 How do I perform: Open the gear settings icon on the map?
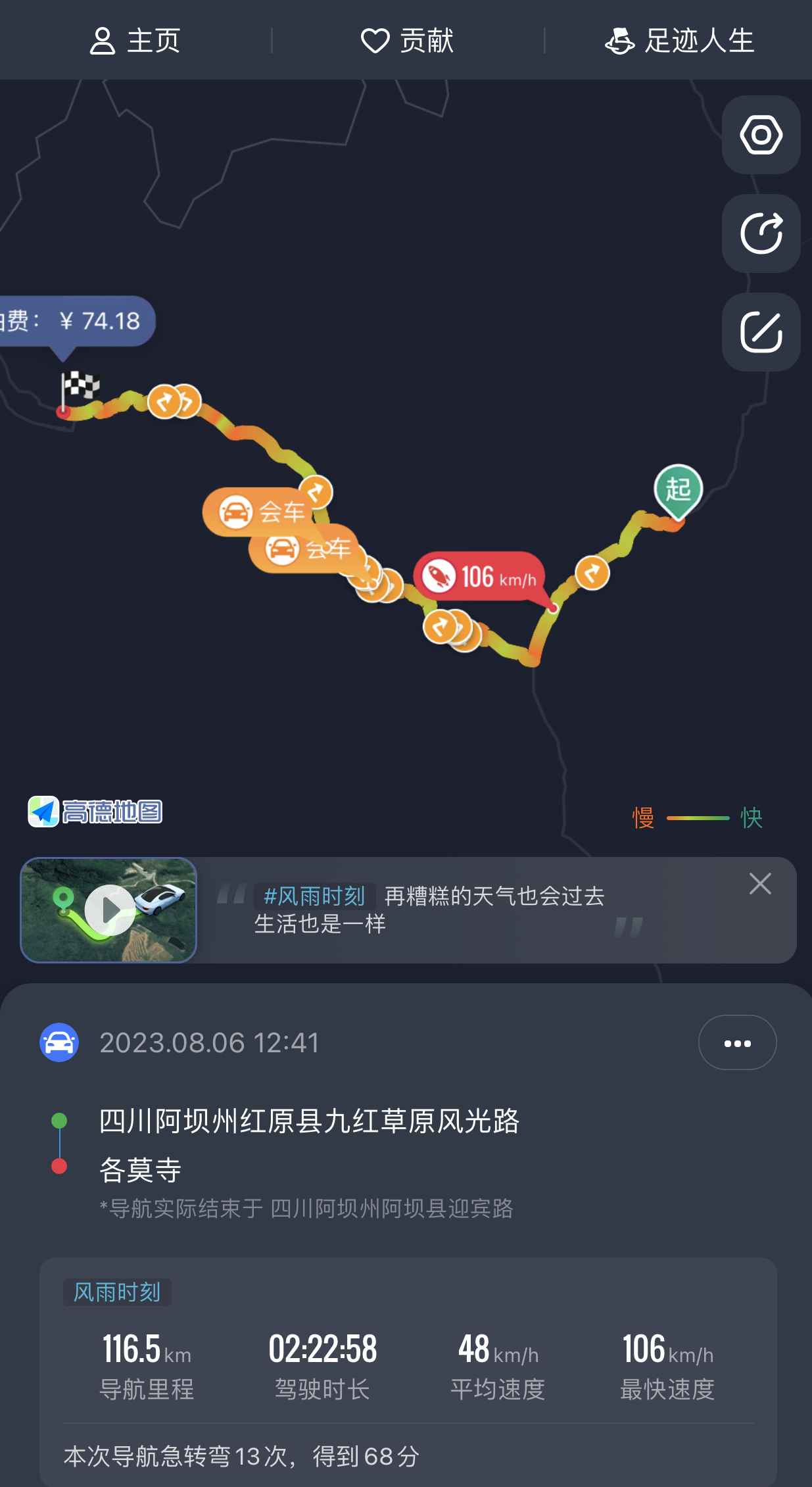click(760, 135)
